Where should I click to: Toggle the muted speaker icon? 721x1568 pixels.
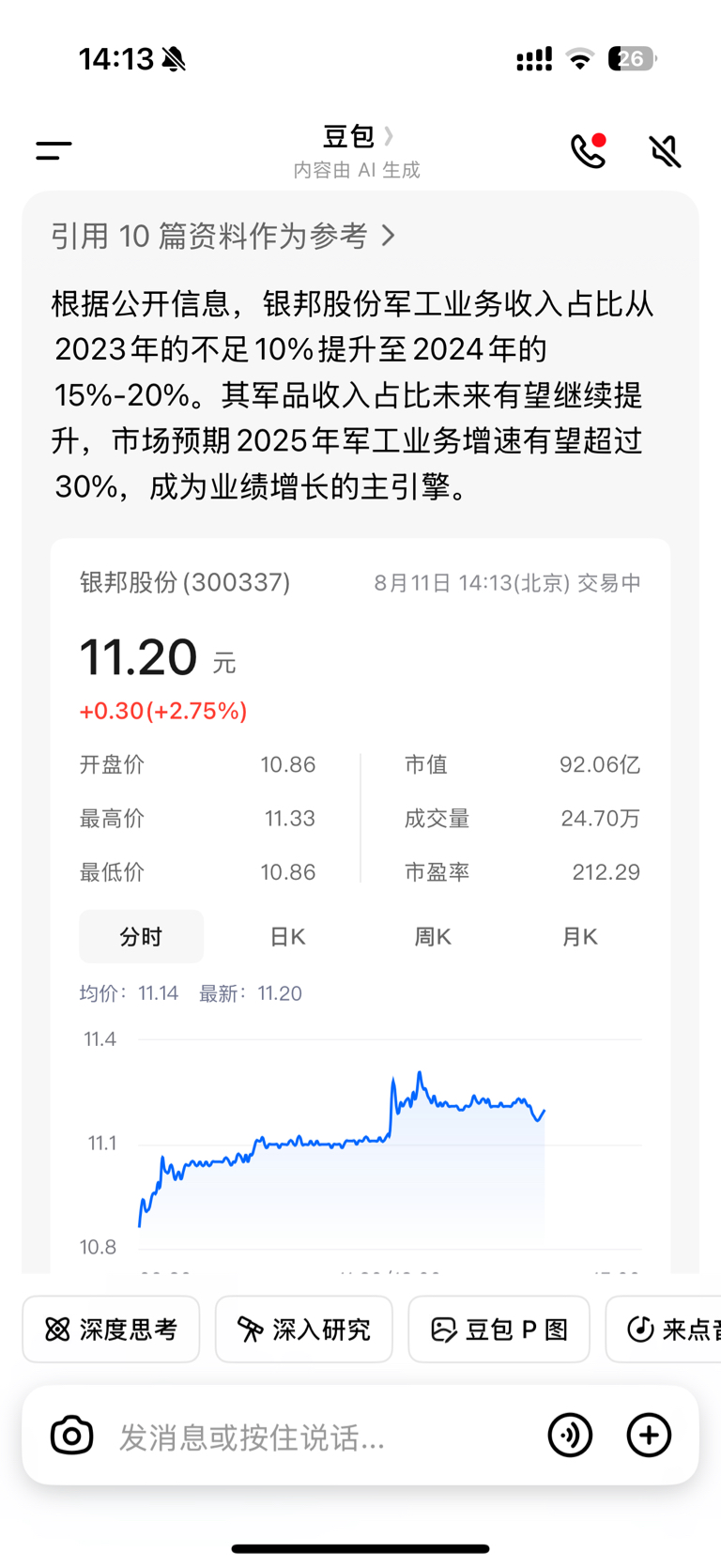point(665,150)
